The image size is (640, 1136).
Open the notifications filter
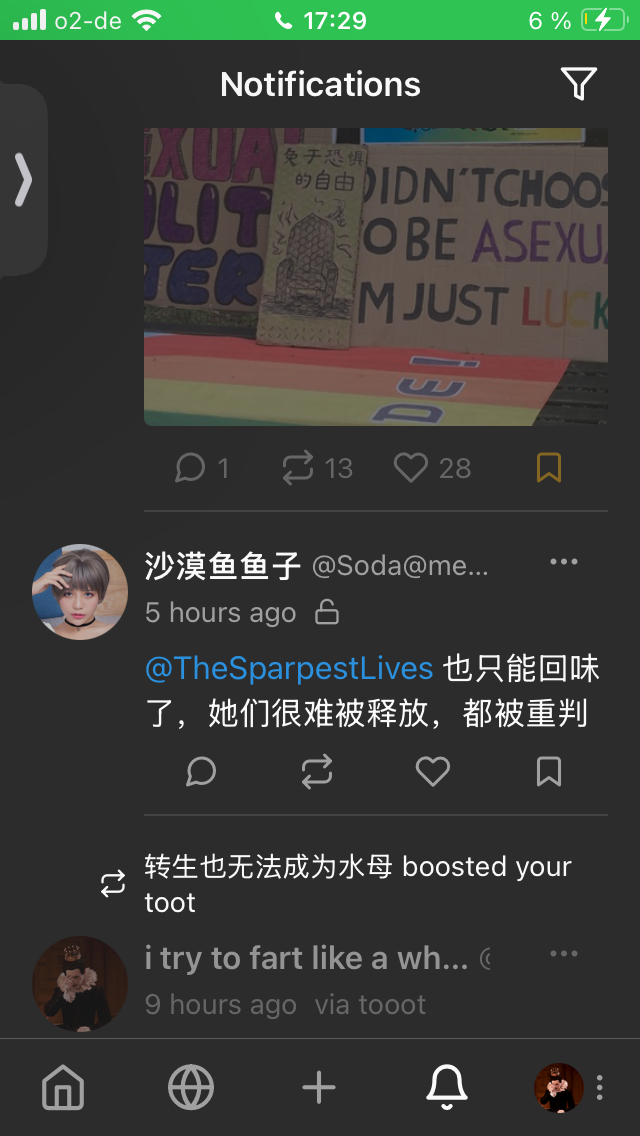coord(578,84)
